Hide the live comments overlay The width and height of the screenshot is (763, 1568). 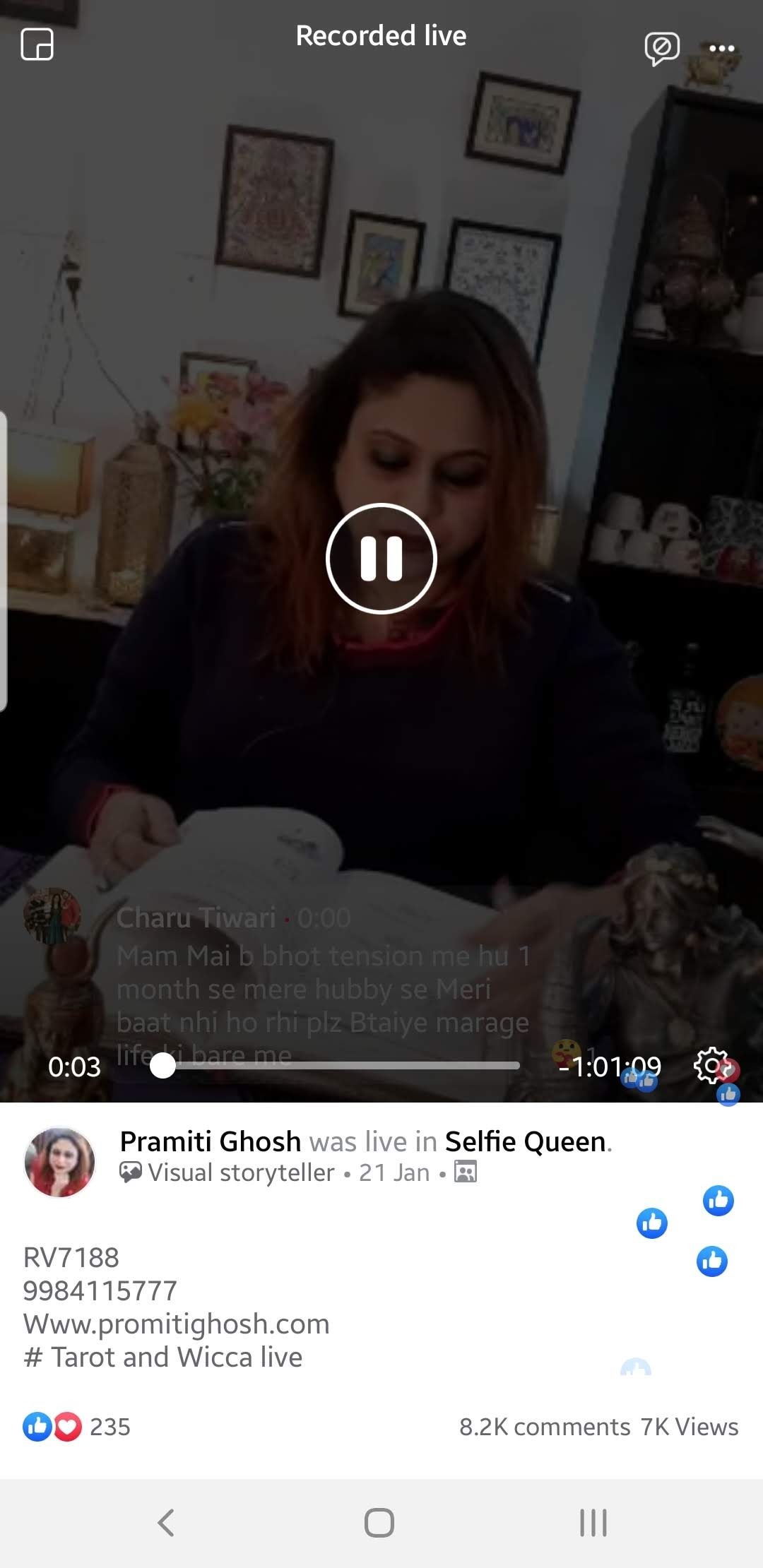coord(662,48)
